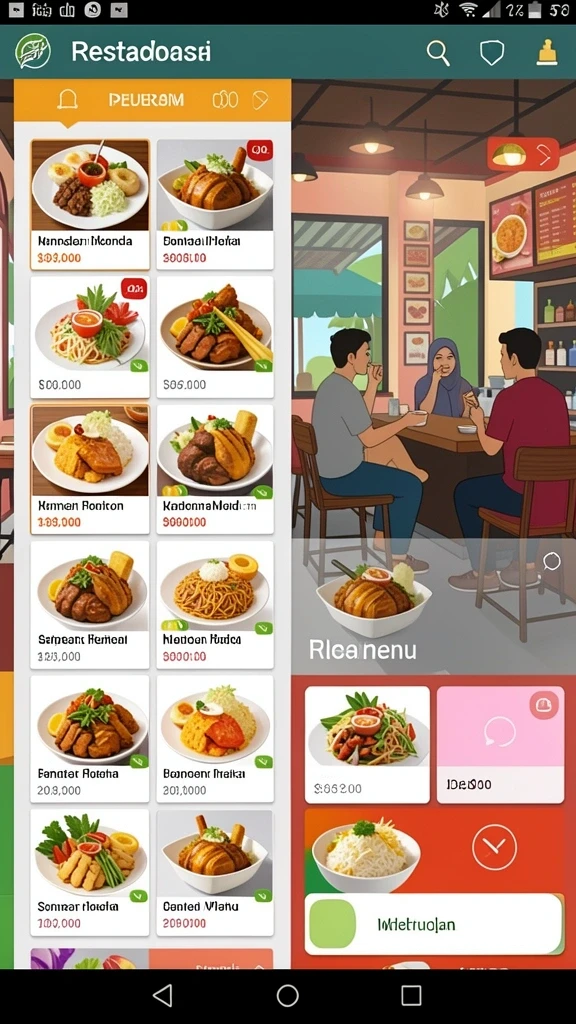Tap the red arrow button over the restaurant picture
This screenshot has width=576, height=1024.
click(x=523, y=154)
